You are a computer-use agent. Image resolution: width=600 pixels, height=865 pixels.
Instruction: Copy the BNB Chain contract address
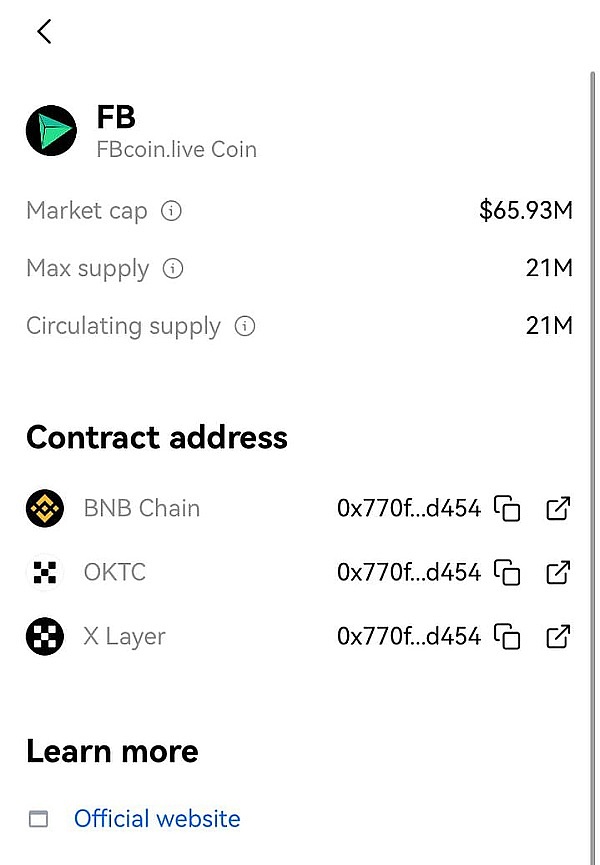(509, 509)
